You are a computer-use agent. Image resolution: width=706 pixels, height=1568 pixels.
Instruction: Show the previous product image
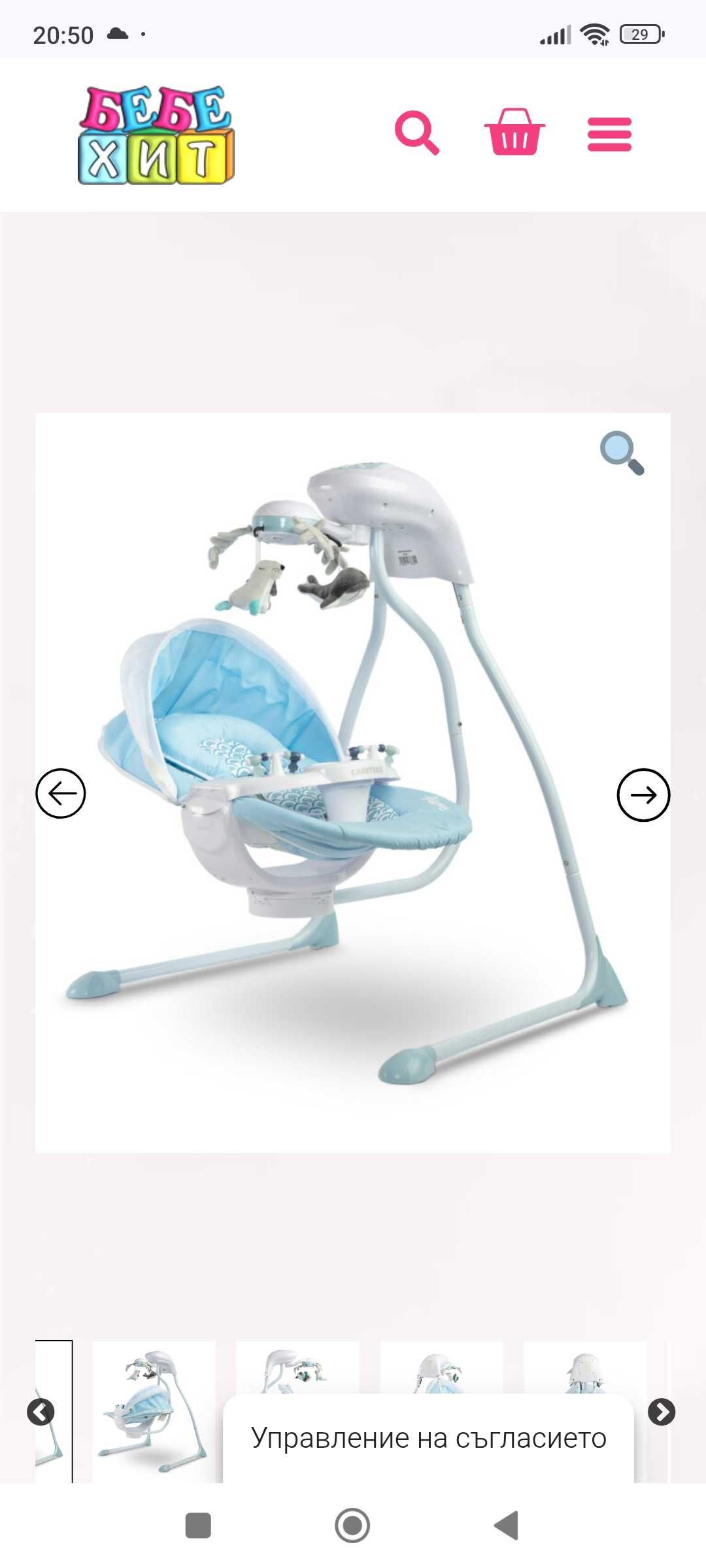(x=61, y=793)
